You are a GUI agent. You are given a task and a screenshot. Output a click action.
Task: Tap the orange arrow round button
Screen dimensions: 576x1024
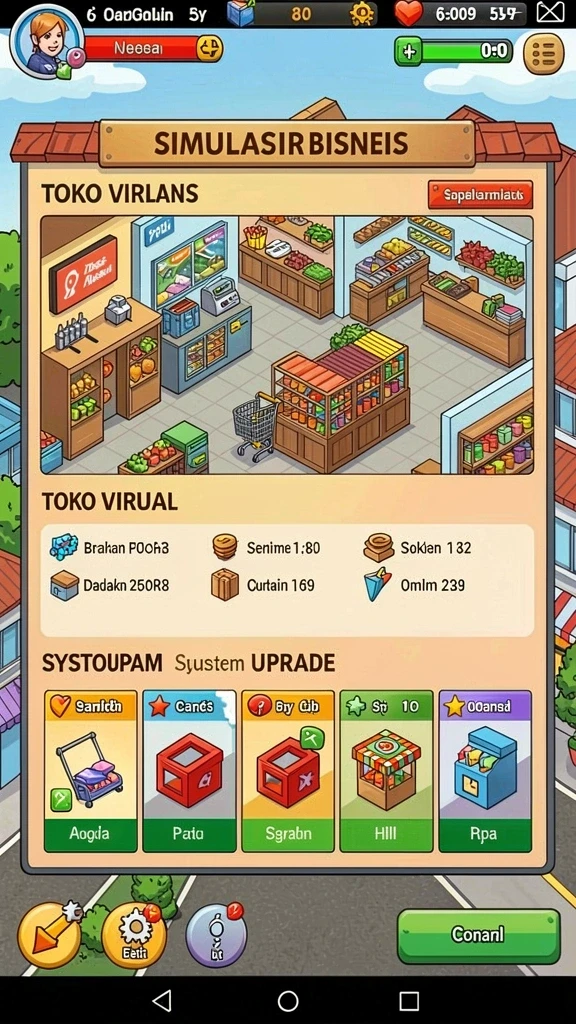pyautogui.click(x=49, y=935)
